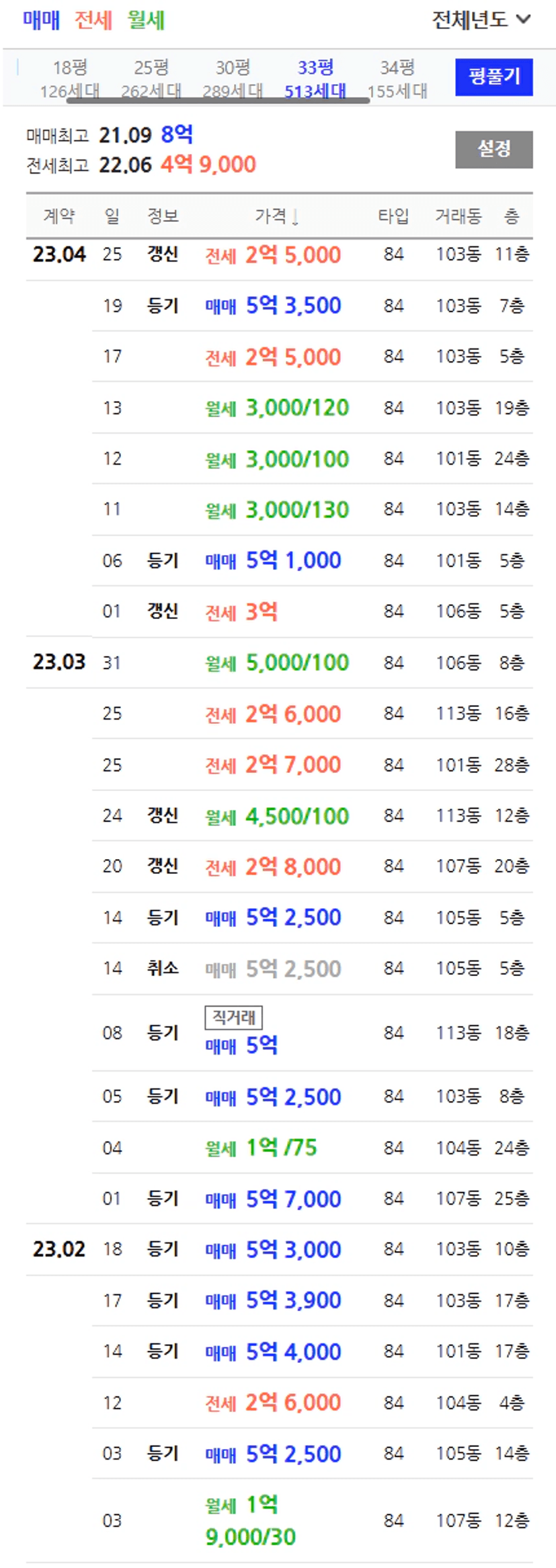Tap the 평풀기 button
This screenshot has height=1568, width=556.
494,77
